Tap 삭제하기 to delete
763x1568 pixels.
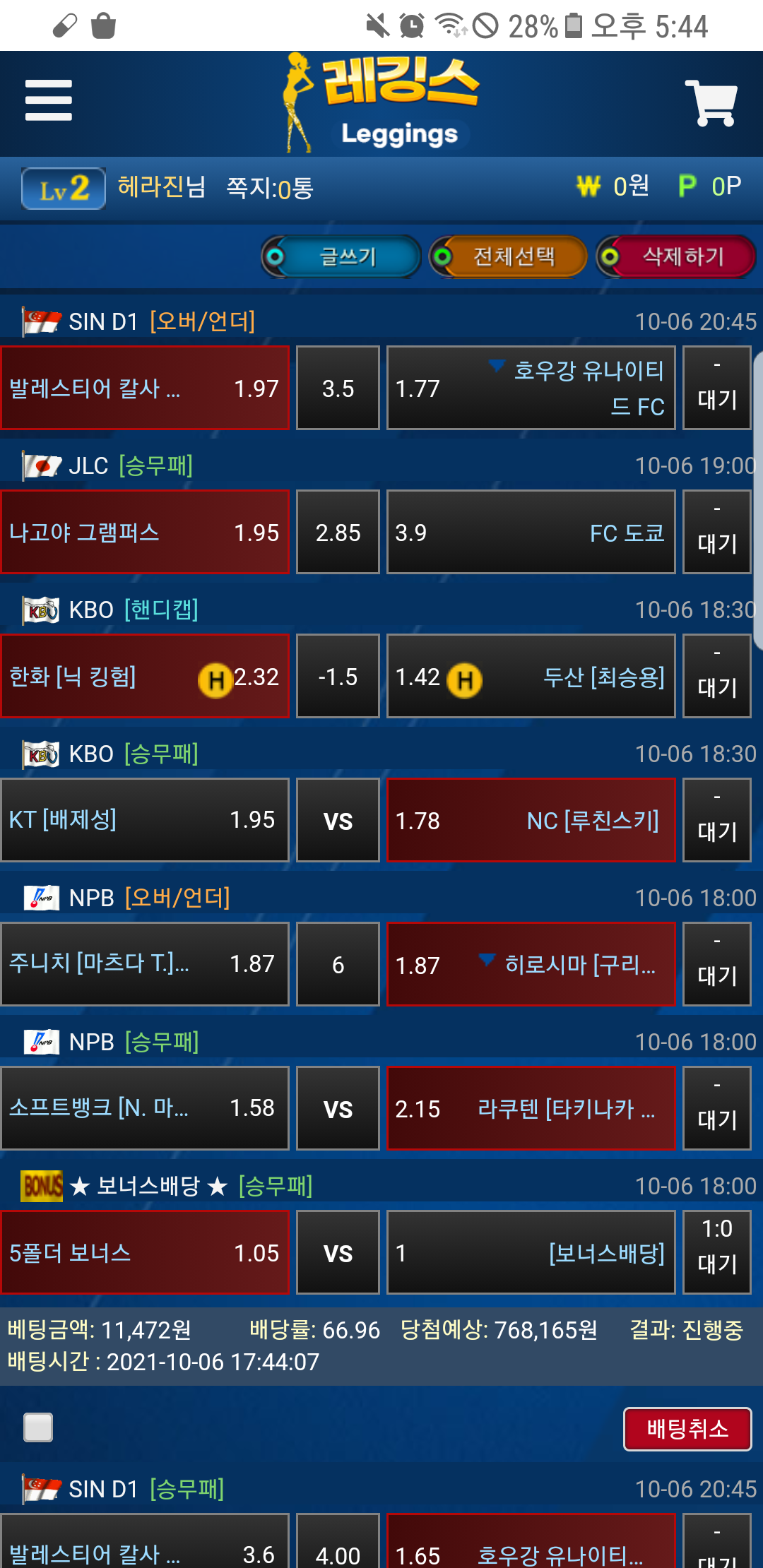(676, 256)
